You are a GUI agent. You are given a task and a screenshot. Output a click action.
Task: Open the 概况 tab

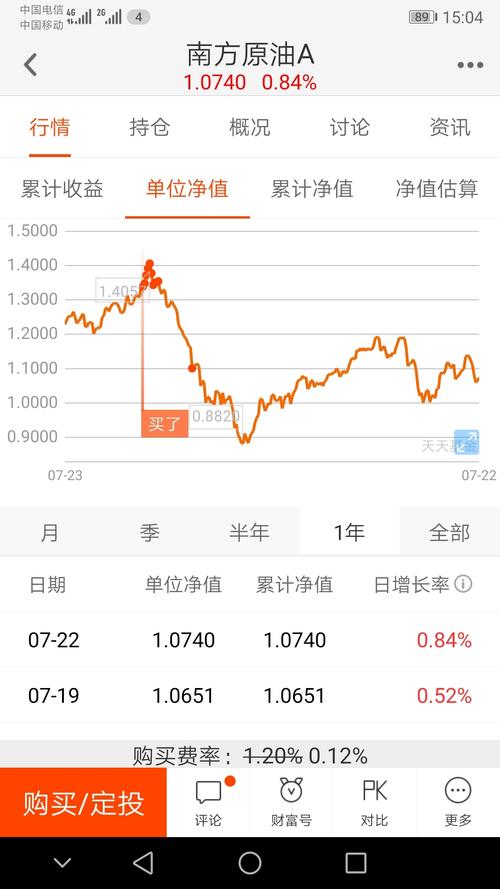tap(249, 127)
